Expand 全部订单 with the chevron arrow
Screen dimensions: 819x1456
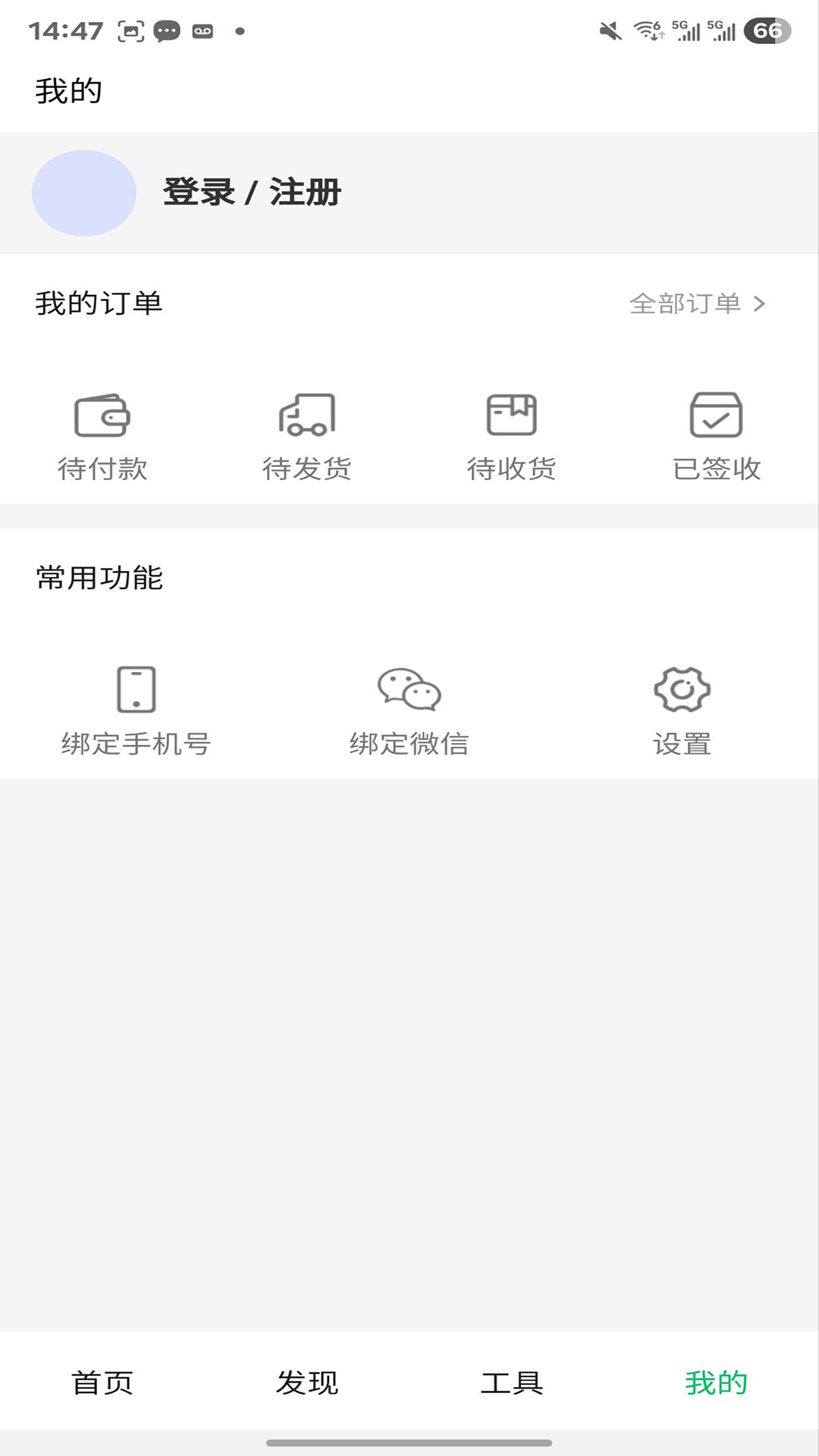pos(762,302)
